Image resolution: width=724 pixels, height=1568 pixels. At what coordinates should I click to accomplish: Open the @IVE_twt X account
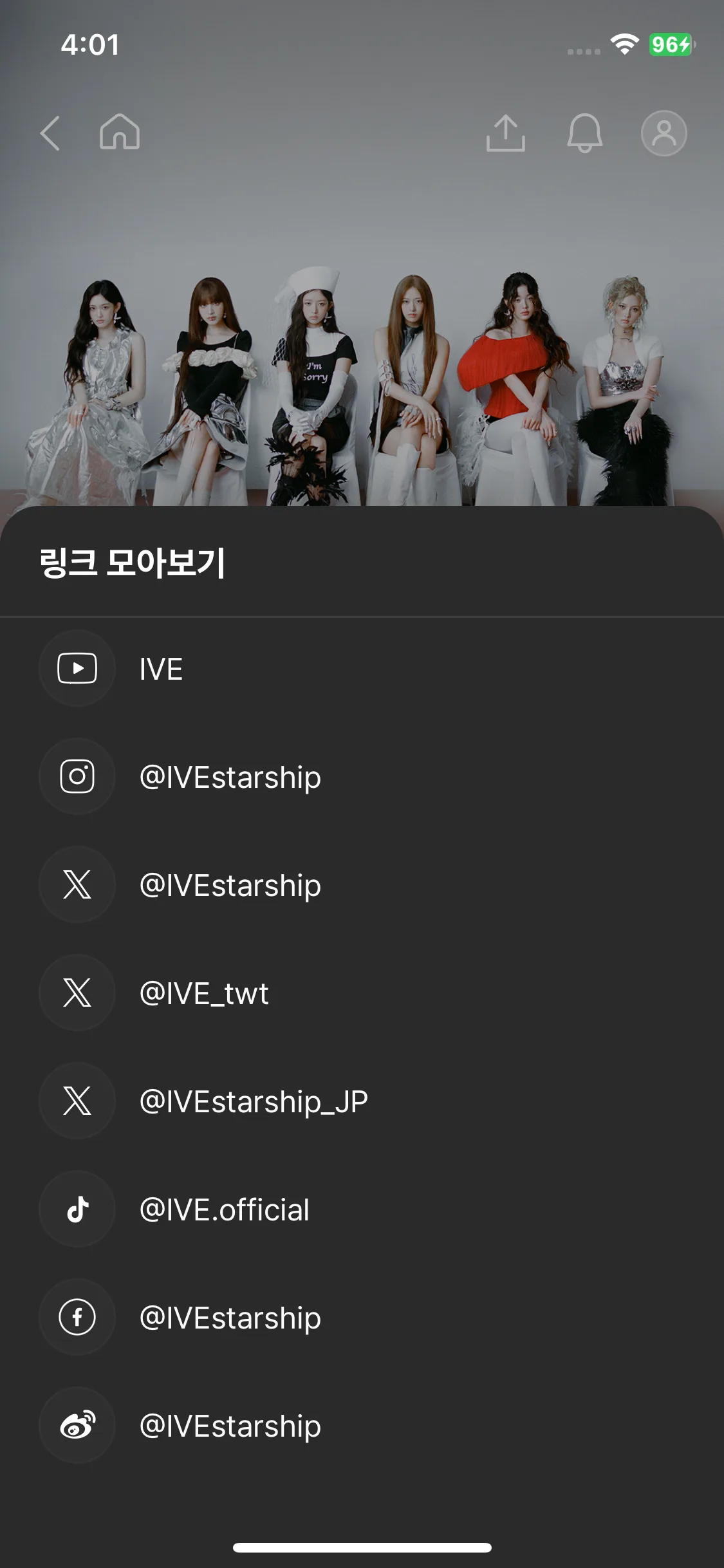[204, 993]
